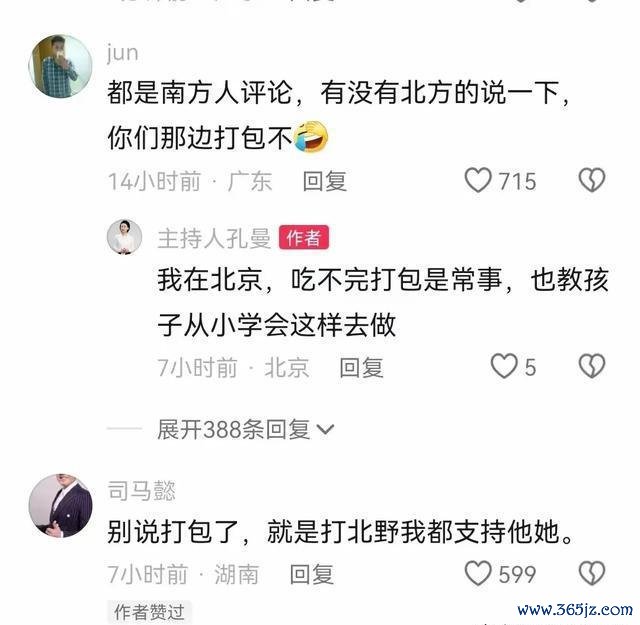Viewport: 640px width, 625px height.
Task: Dislike jun's comment
Action: [592, 181]
